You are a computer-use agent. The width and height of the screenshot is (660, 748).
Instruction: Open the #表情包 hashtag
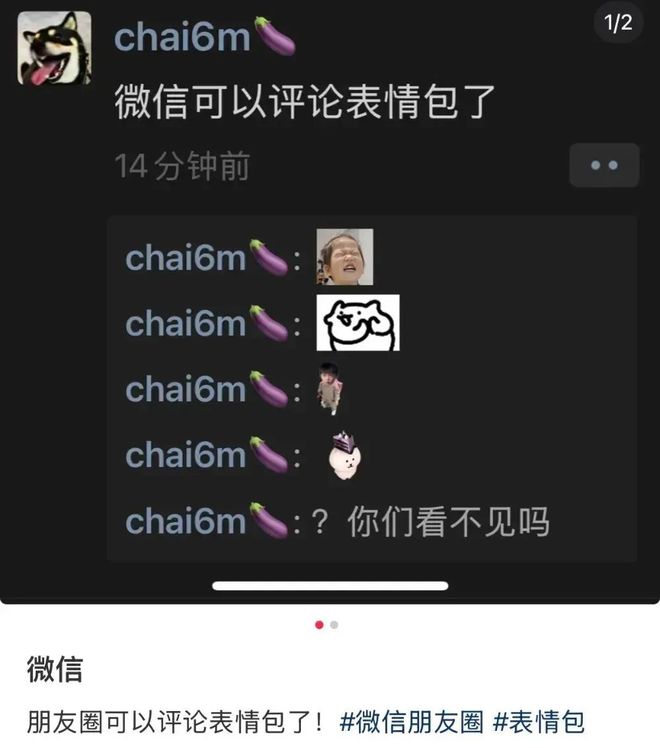tap(538, 721)
